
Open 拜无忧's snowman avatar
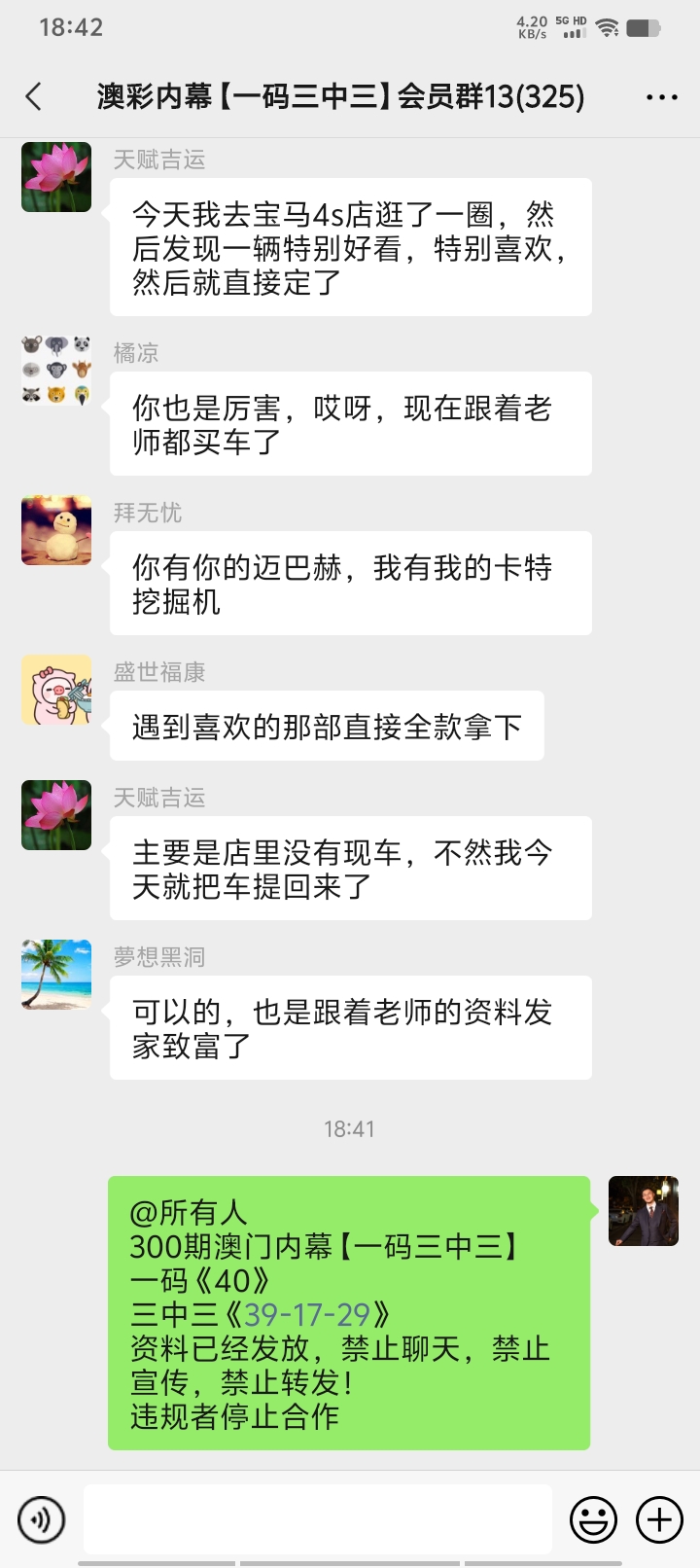pyautogui.click(x=56, y=530)
